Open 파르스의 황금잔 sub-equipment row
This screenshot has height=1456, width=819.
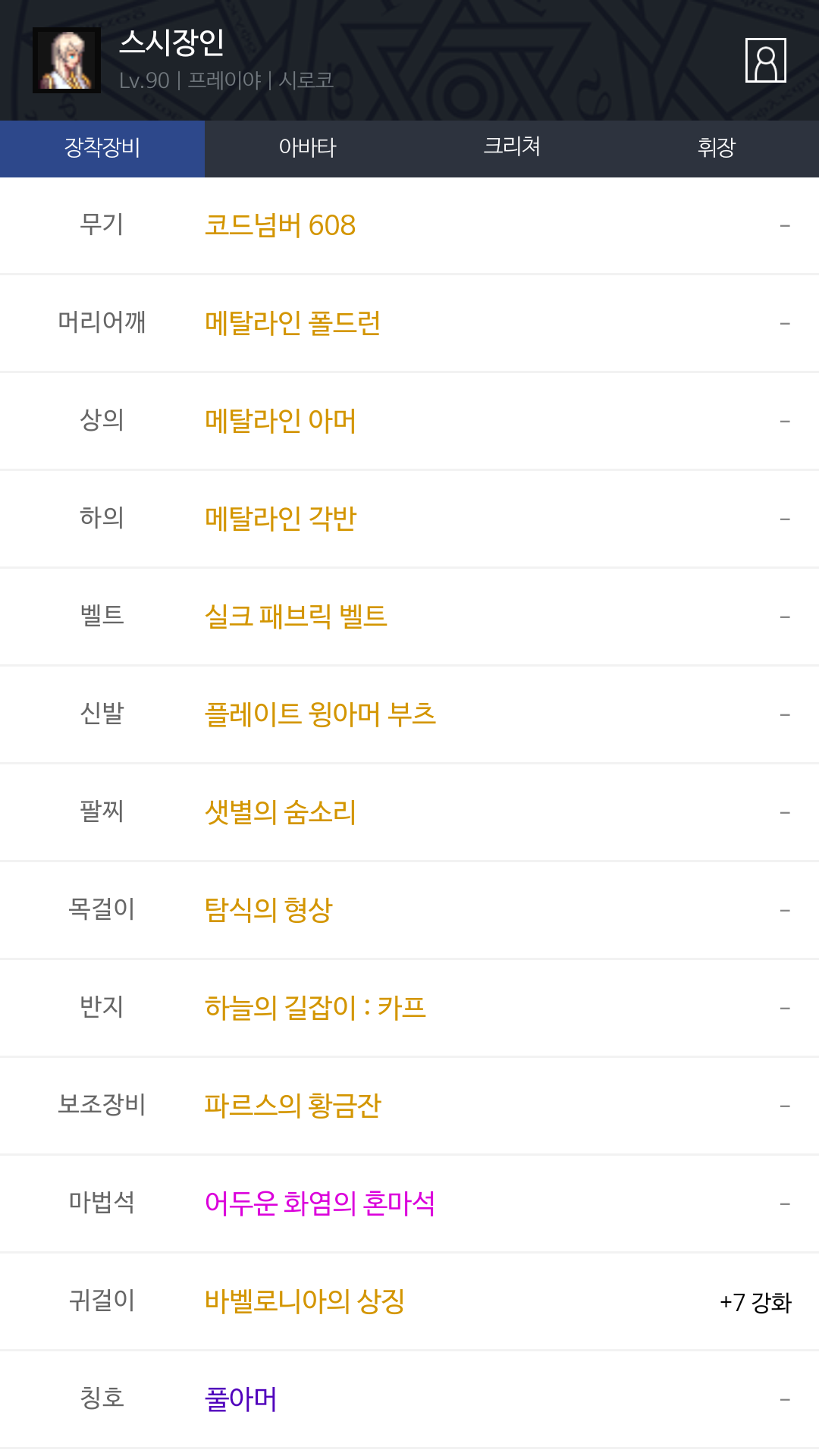[409, 1106]
